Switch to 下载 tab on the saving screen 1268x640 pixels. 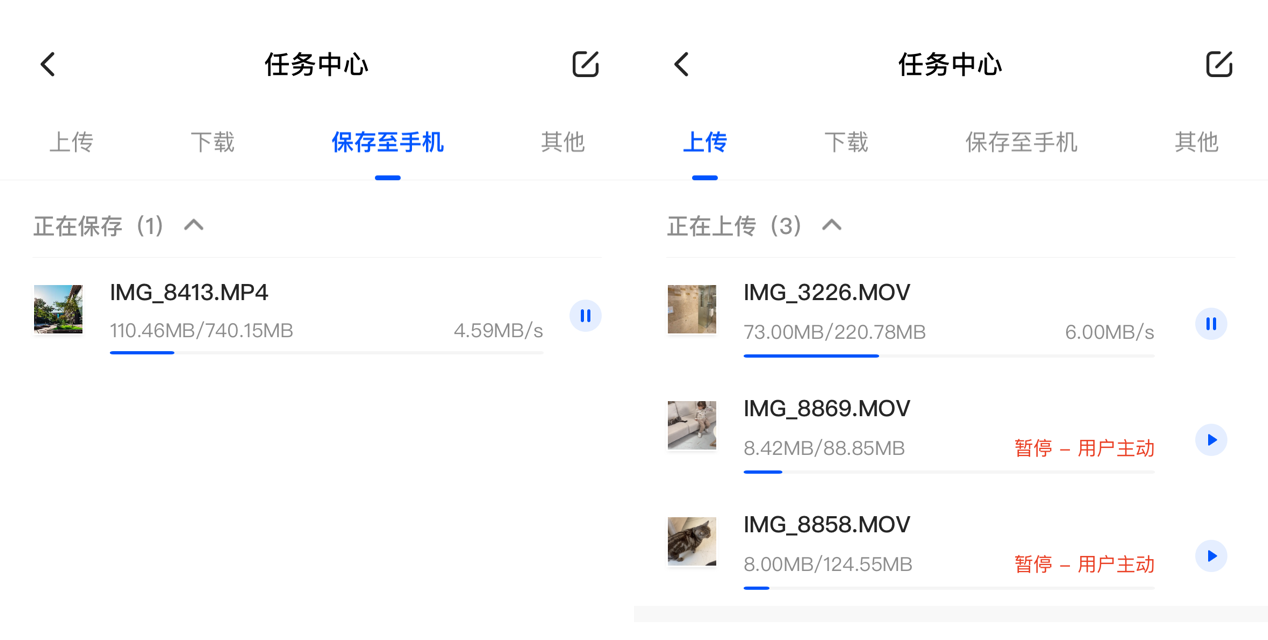212,143
